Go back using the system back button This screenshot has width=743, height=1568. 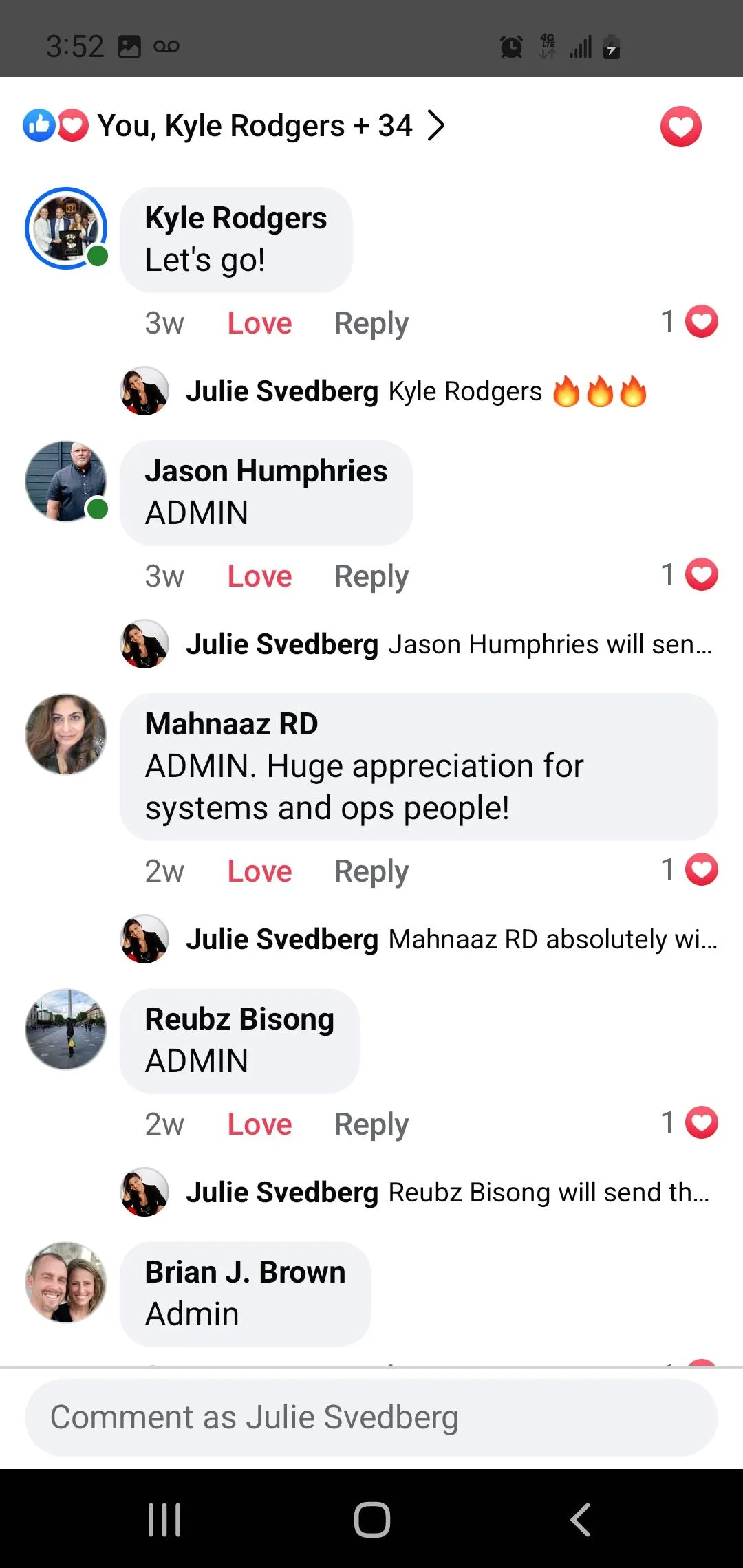point(580,1519)
